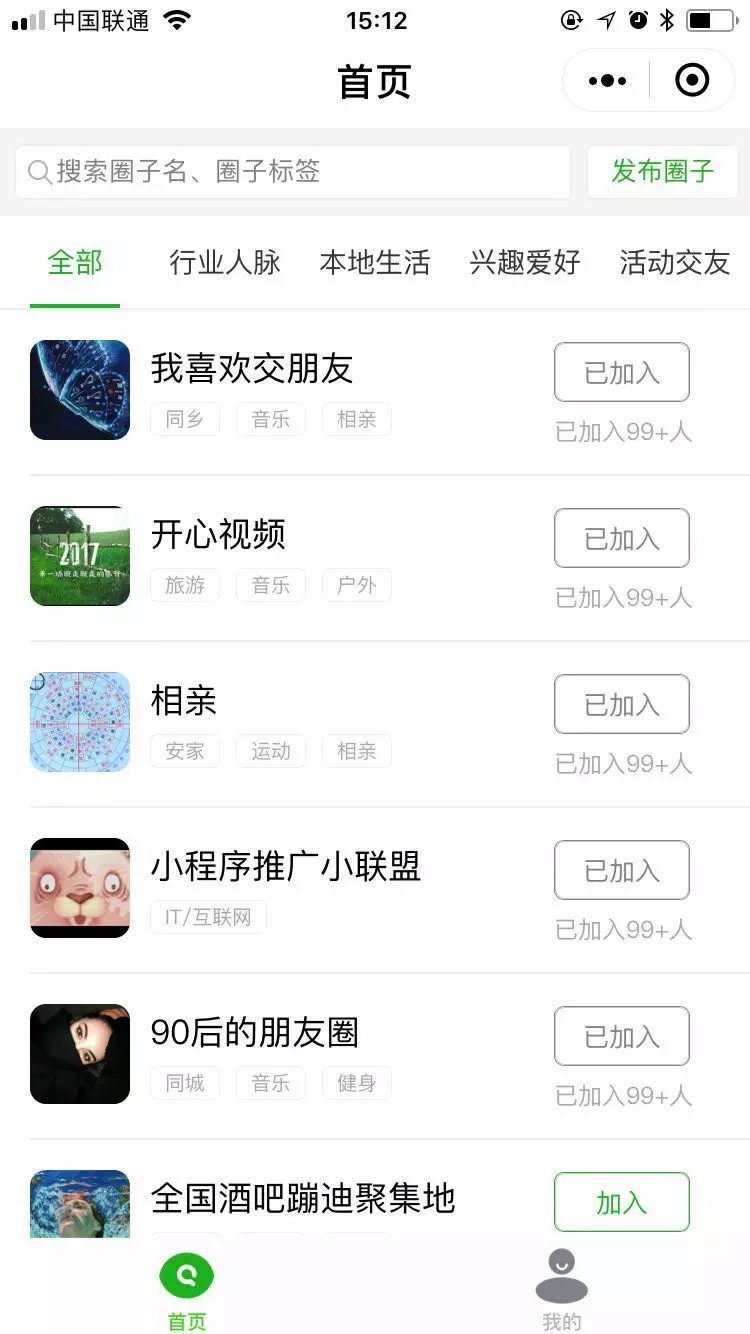Open the mini program three-dot menu
750x1334 pixels.
pos(607,81)
